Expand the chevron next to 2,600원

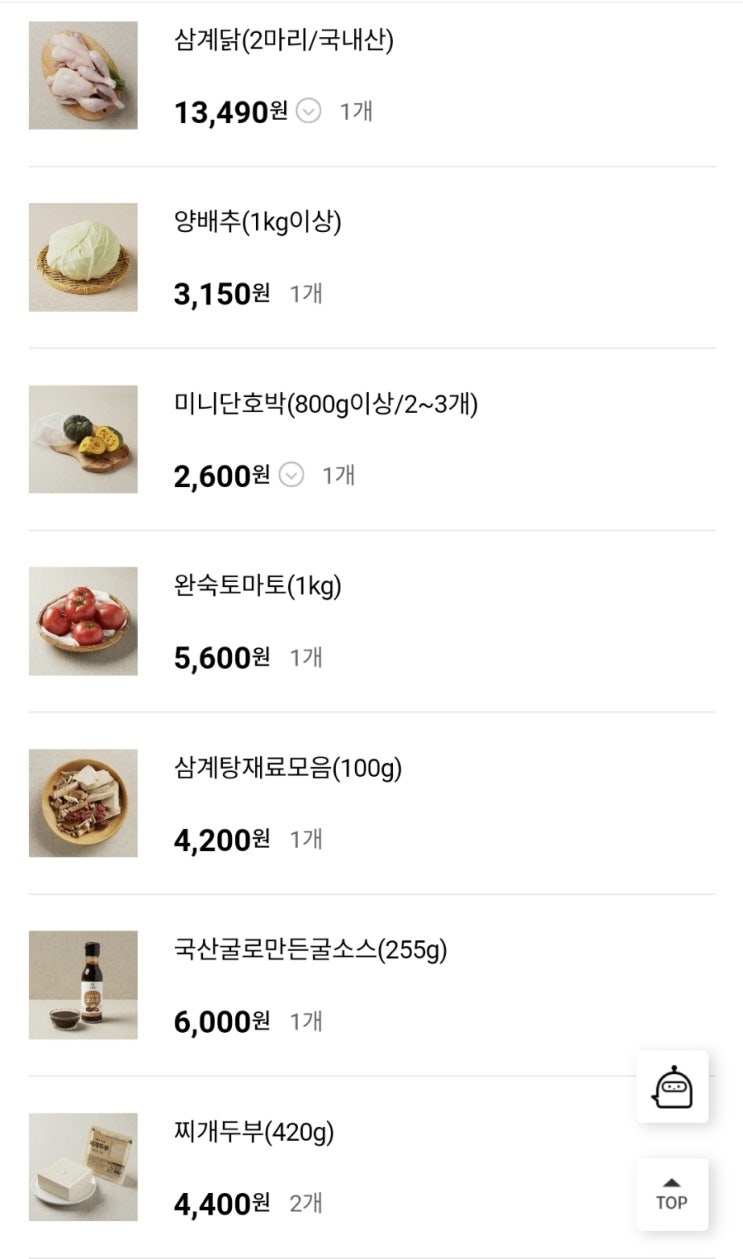pyautogui.click(x=291, y=475)
